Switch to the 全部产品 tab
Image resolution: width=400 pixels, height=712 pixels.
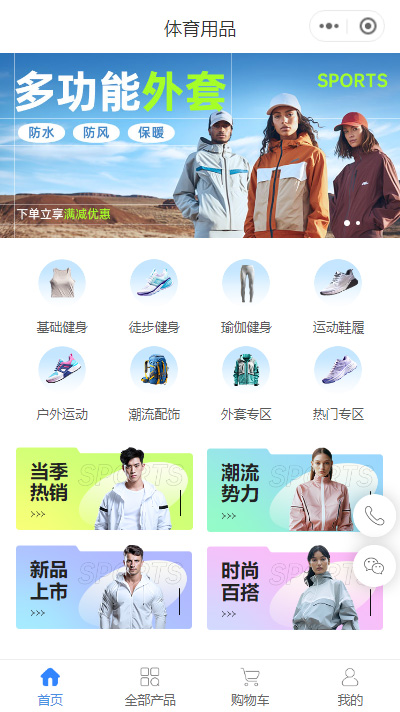pos(150,687)
